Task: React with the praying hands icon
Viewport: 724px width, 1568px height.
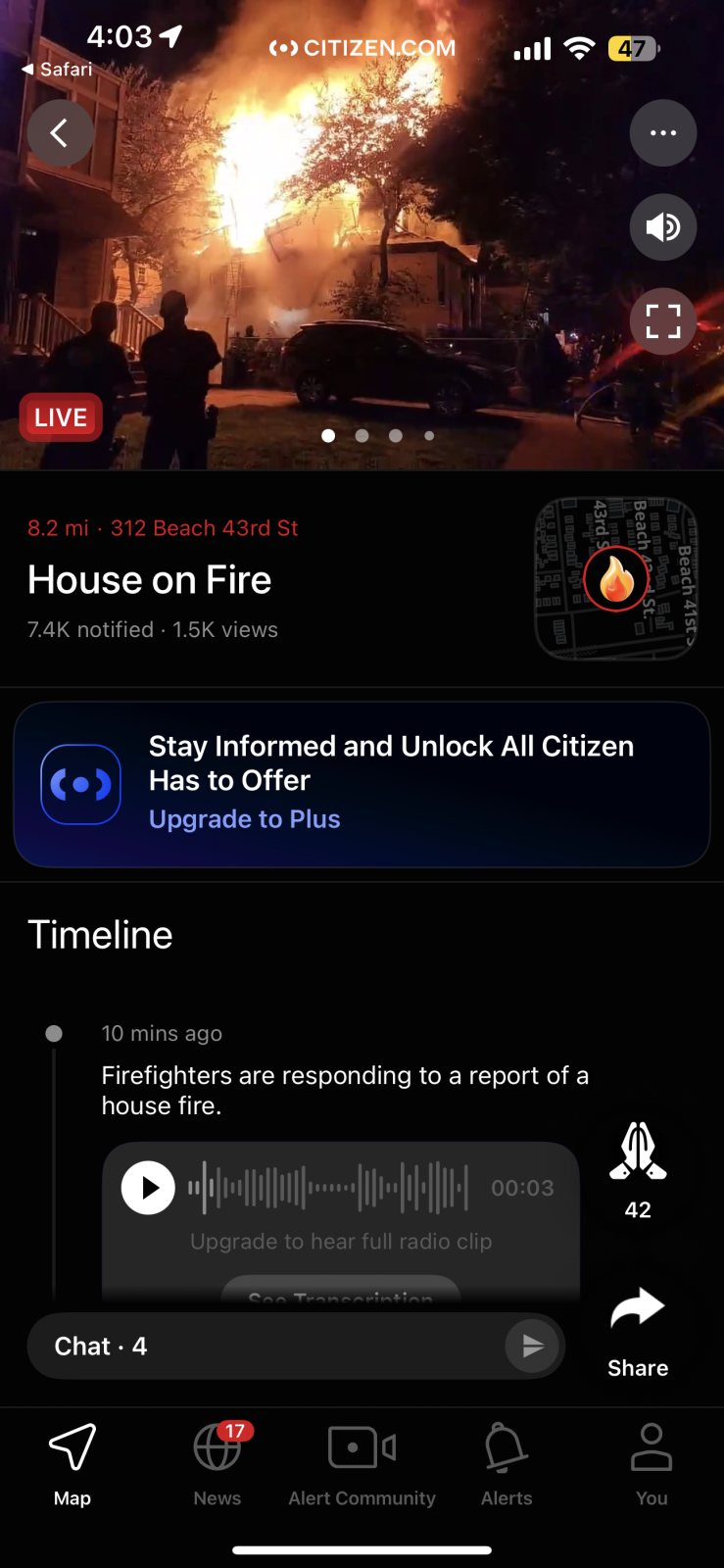Action: click(638, 1152)
